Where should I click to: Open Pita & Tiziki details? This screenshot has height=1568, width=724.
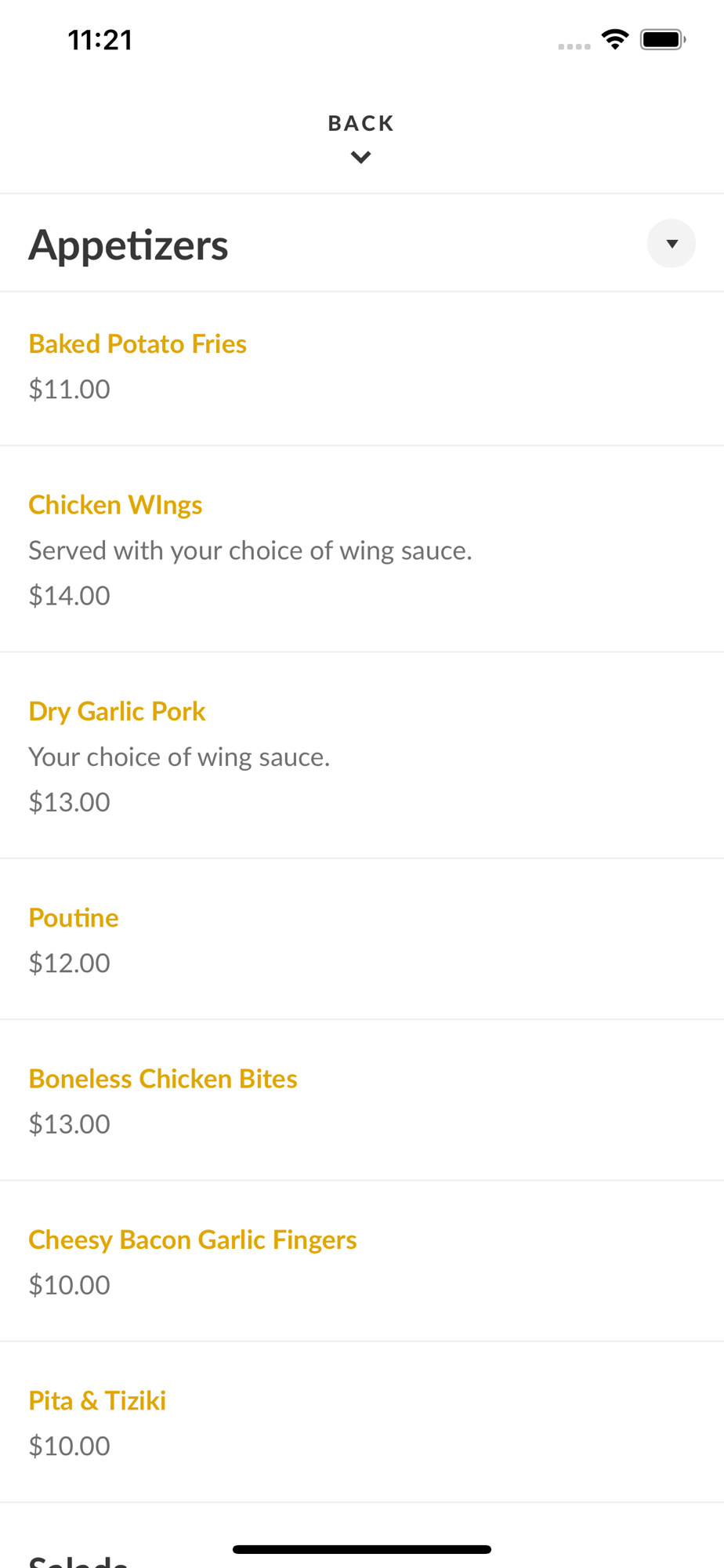[97, 1401]
